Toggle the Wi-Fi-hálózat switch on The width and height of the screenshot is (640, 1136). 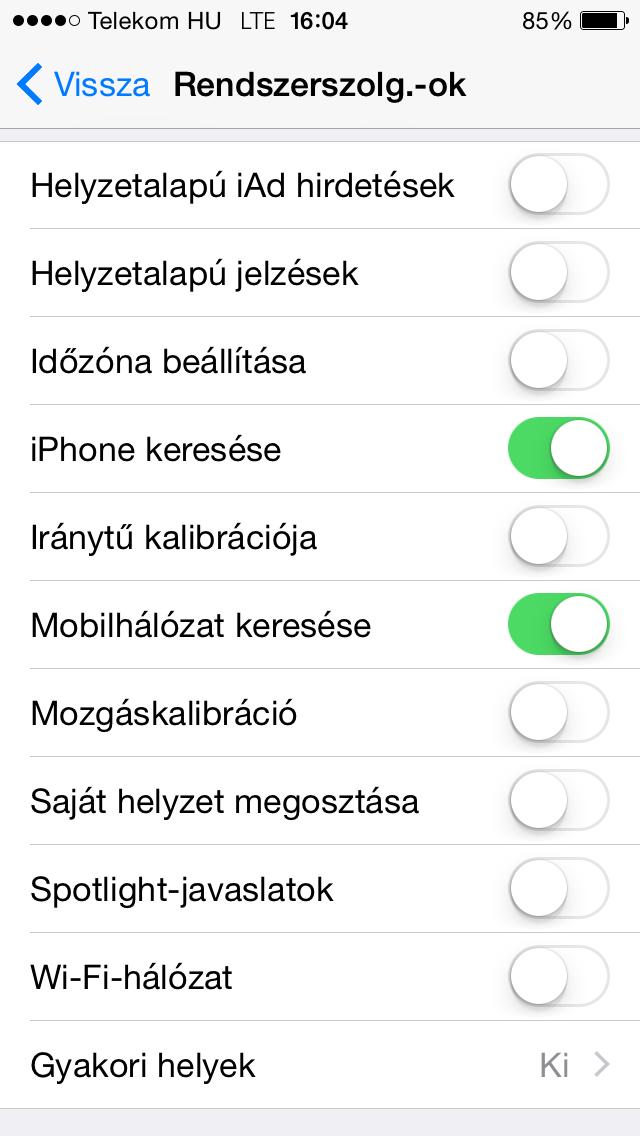(559, 977)
